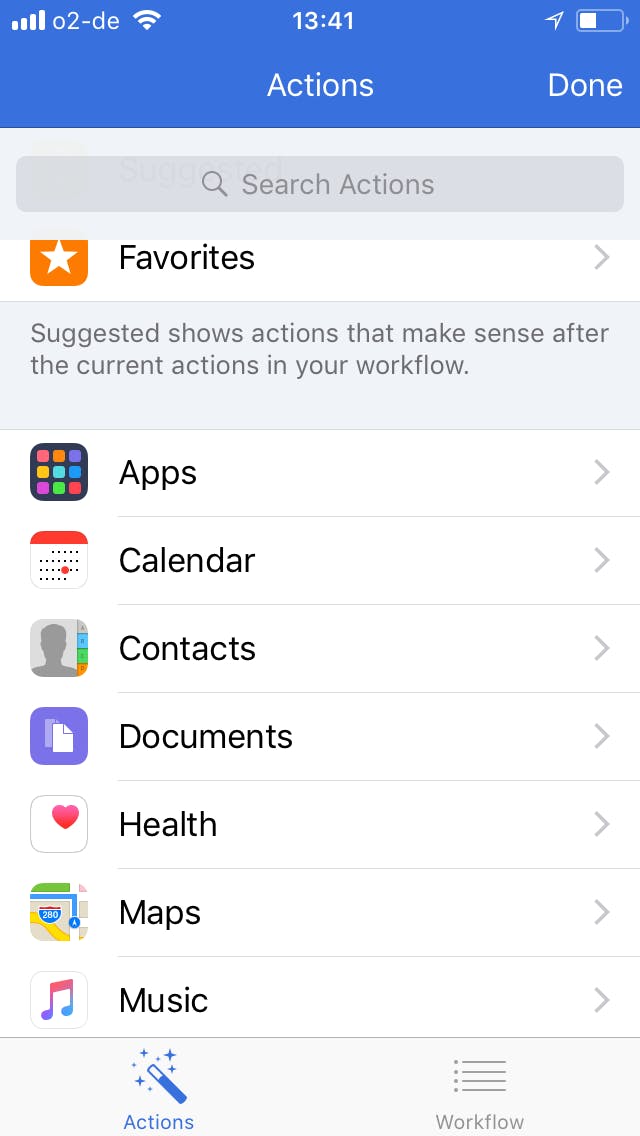Viewport: 640px width, 1136px height.
Task: Open the Health category
Action: 320,825
